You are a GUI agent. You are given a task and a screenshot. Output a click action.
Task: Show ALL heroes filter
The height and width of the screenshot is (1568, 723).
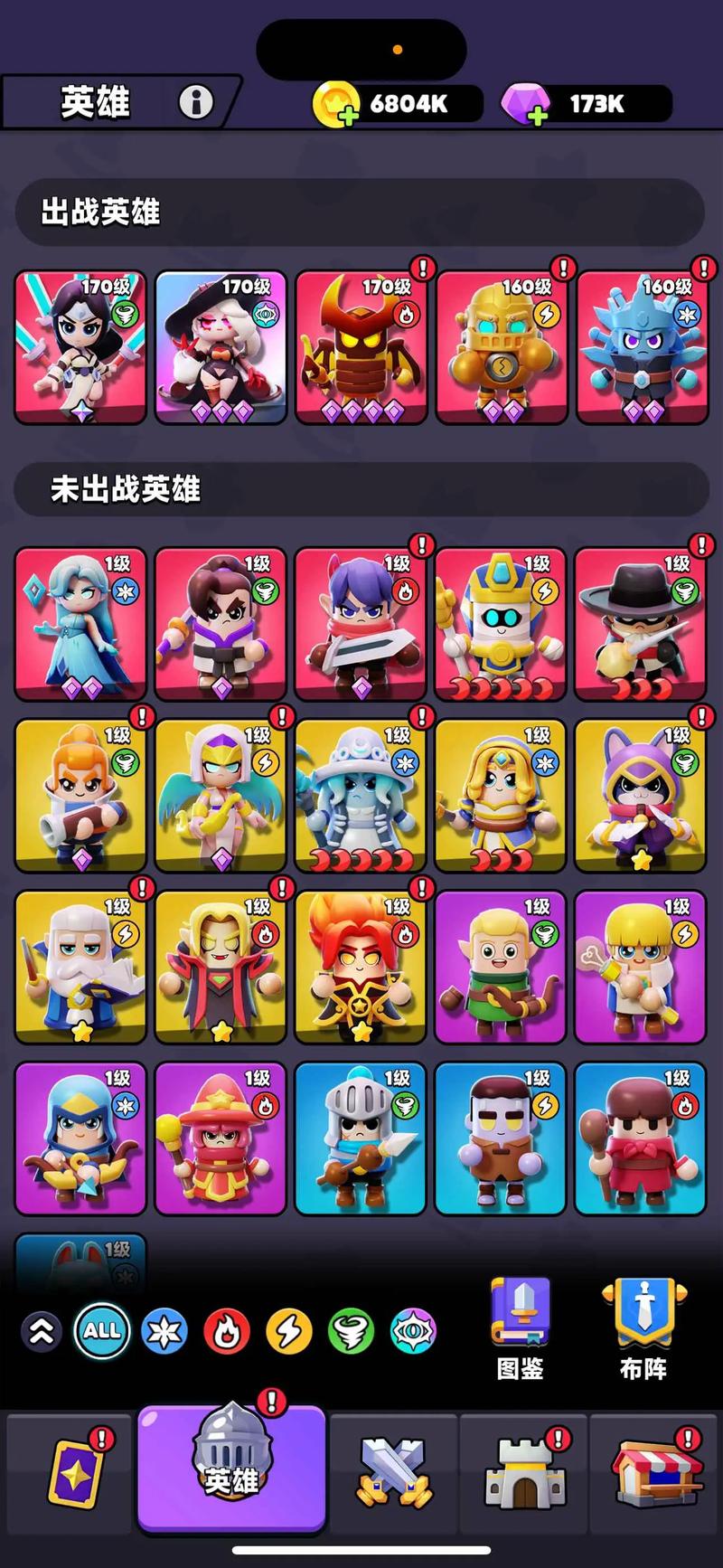101,1330
